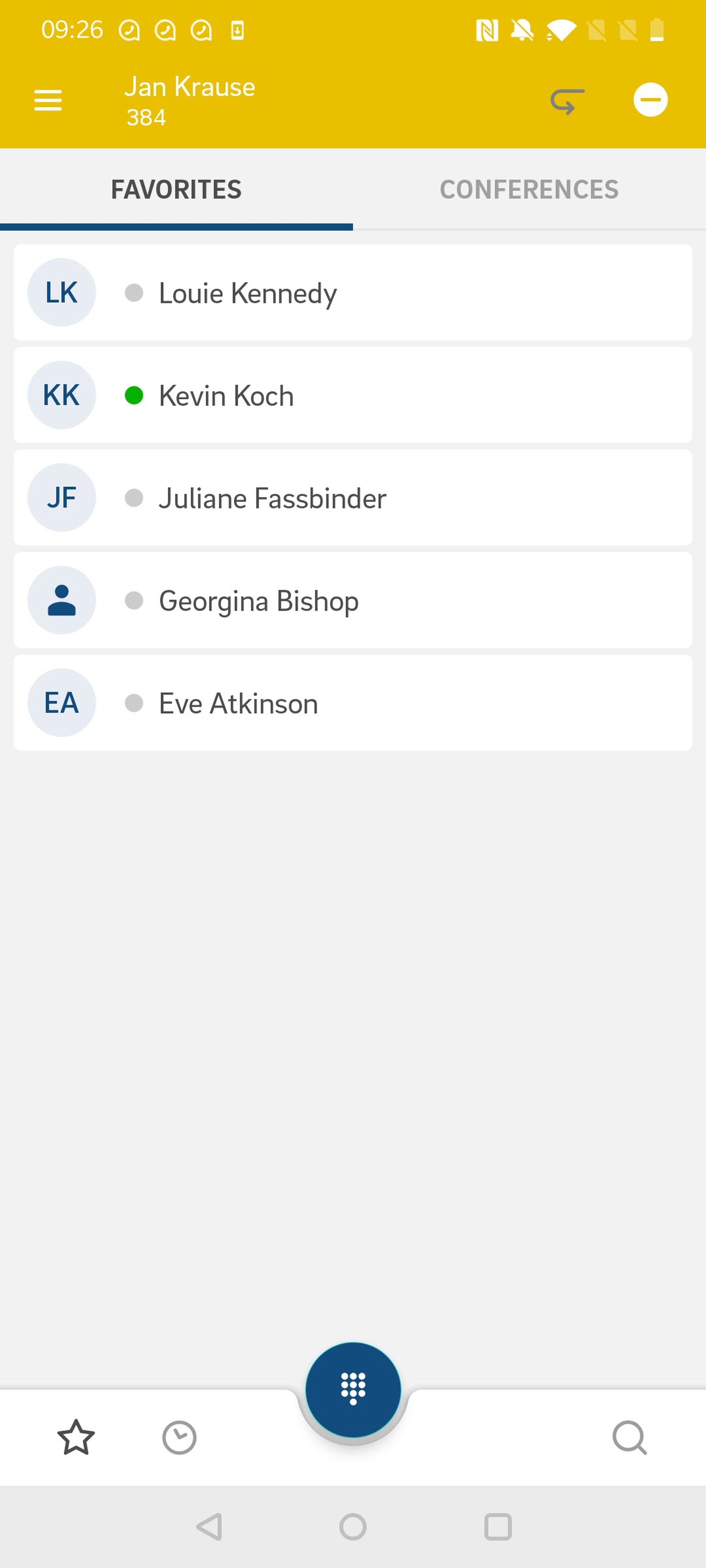Select Juliane Fassbinder from favorites
The width and height of the screenshot is (706, 1568).
pos(352,498)
